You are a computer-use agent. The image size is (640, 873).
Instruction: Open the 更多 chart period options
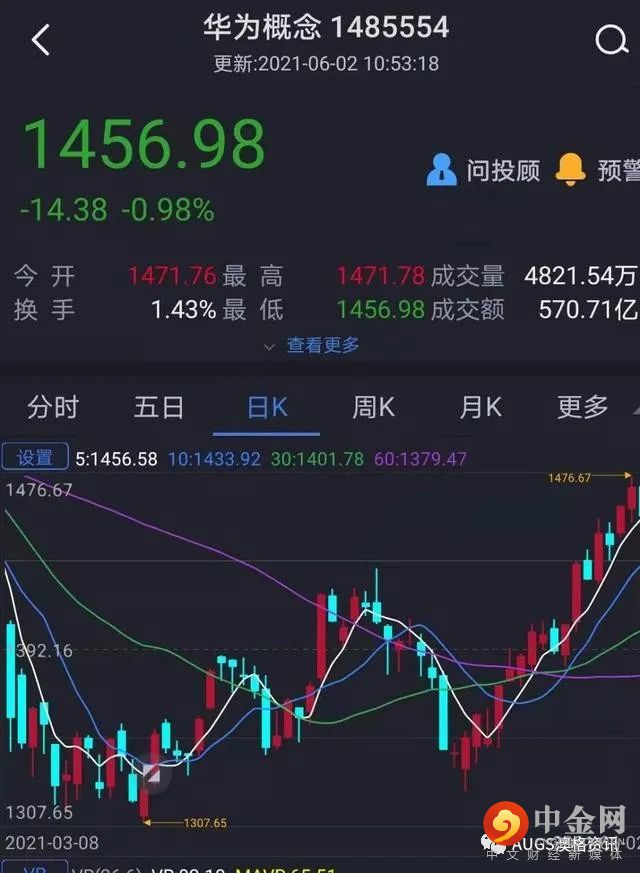point(584,407)
